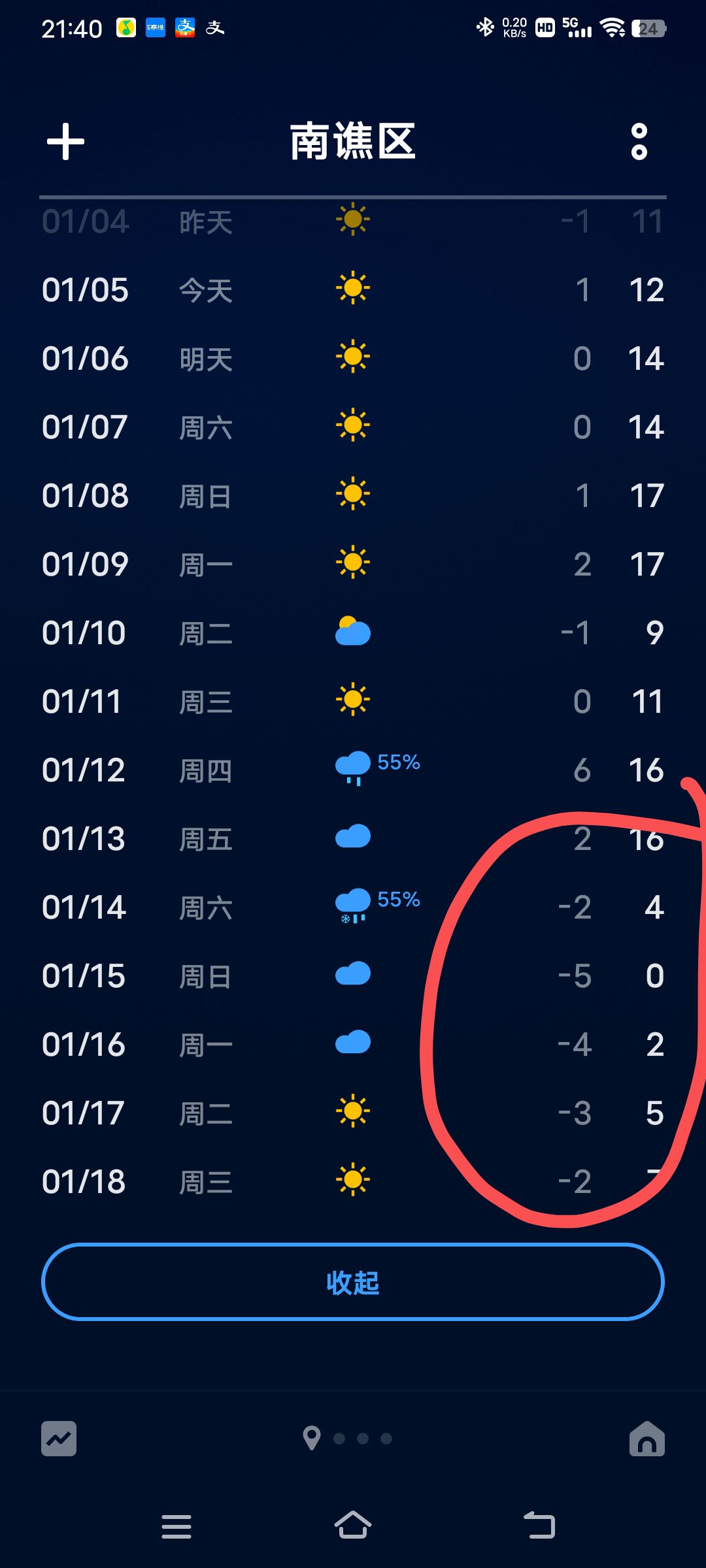Tap the city page indicator dots

click(x=348, y=1439)
